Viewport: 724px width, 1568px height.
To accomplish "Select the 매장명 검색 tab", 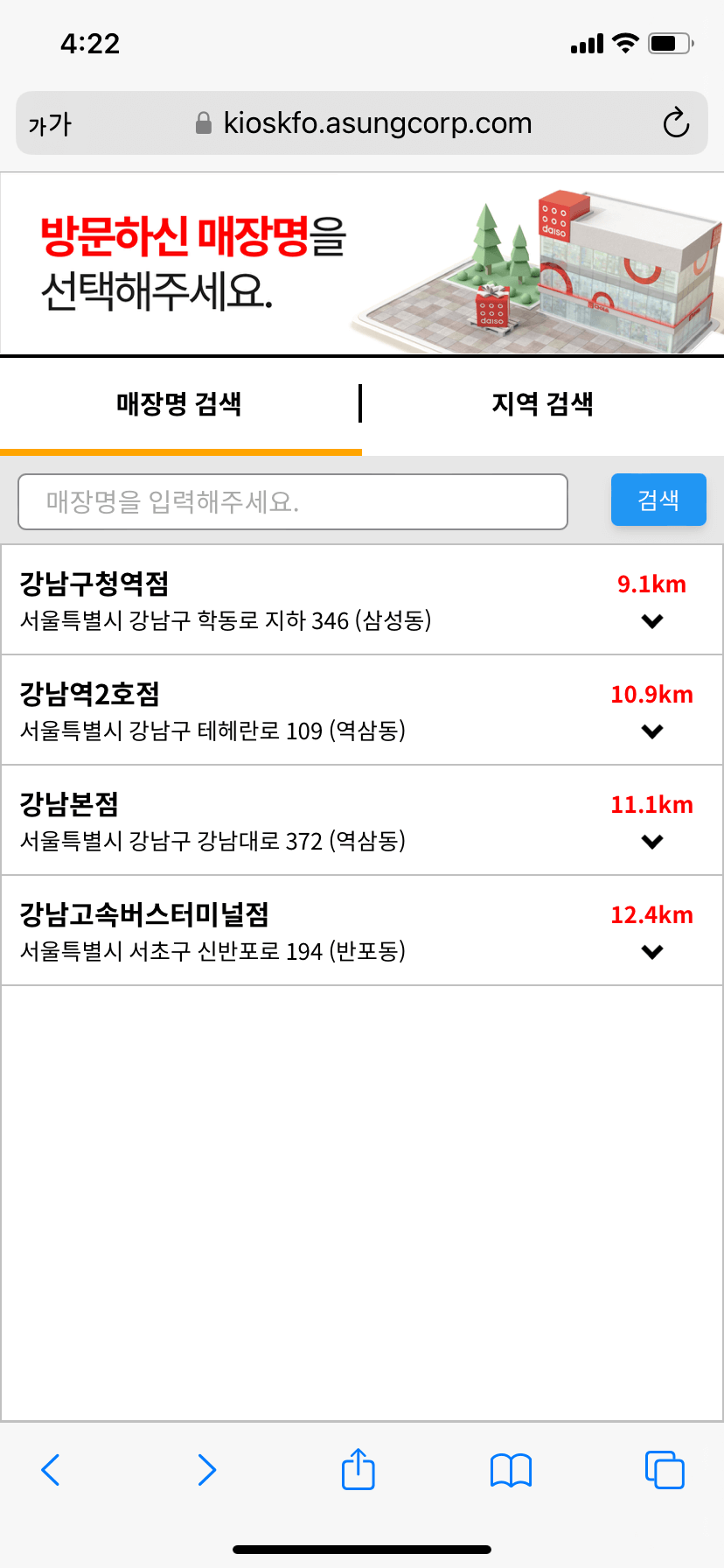I will click(x=179, y=403).
